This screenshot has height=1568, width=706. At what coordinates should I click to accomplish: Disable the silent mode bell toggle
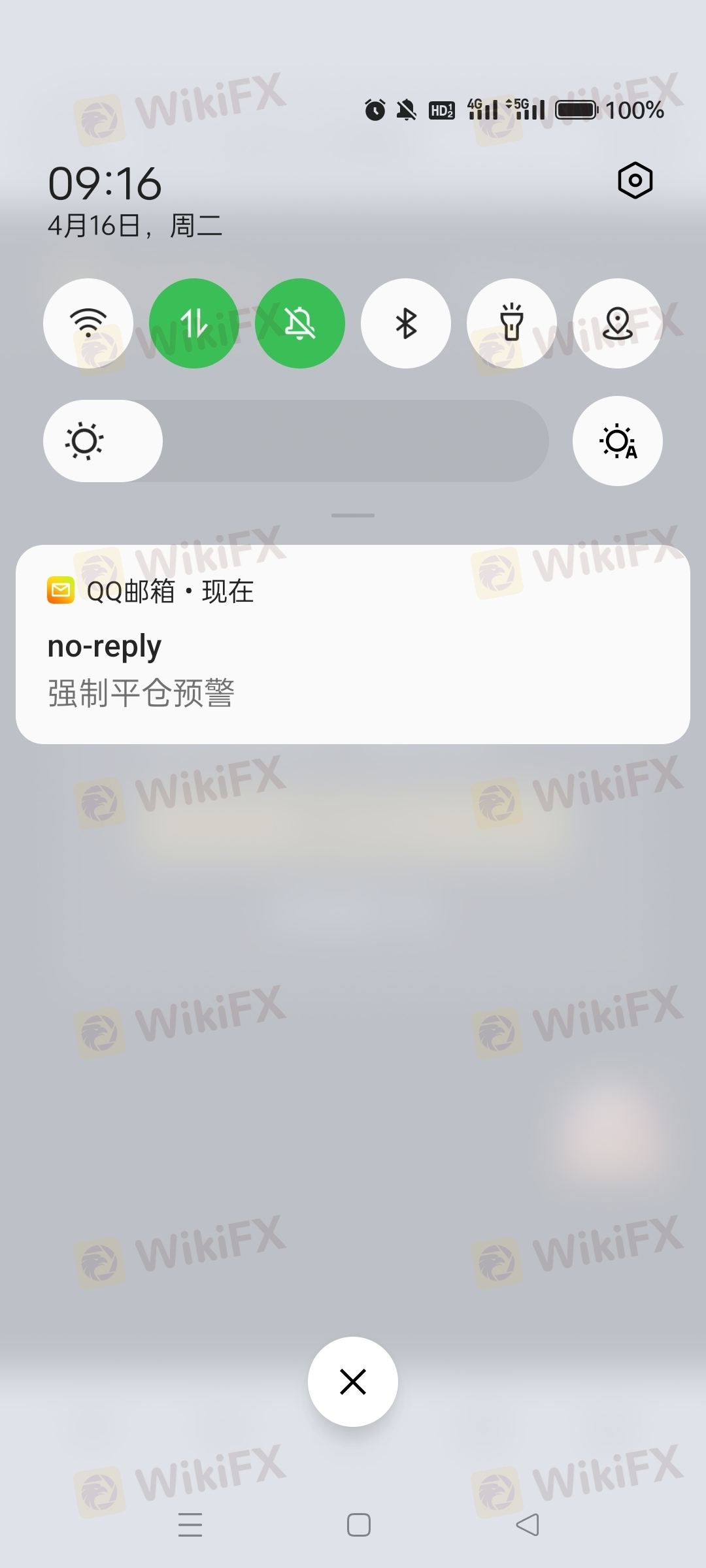coord(300,323)
